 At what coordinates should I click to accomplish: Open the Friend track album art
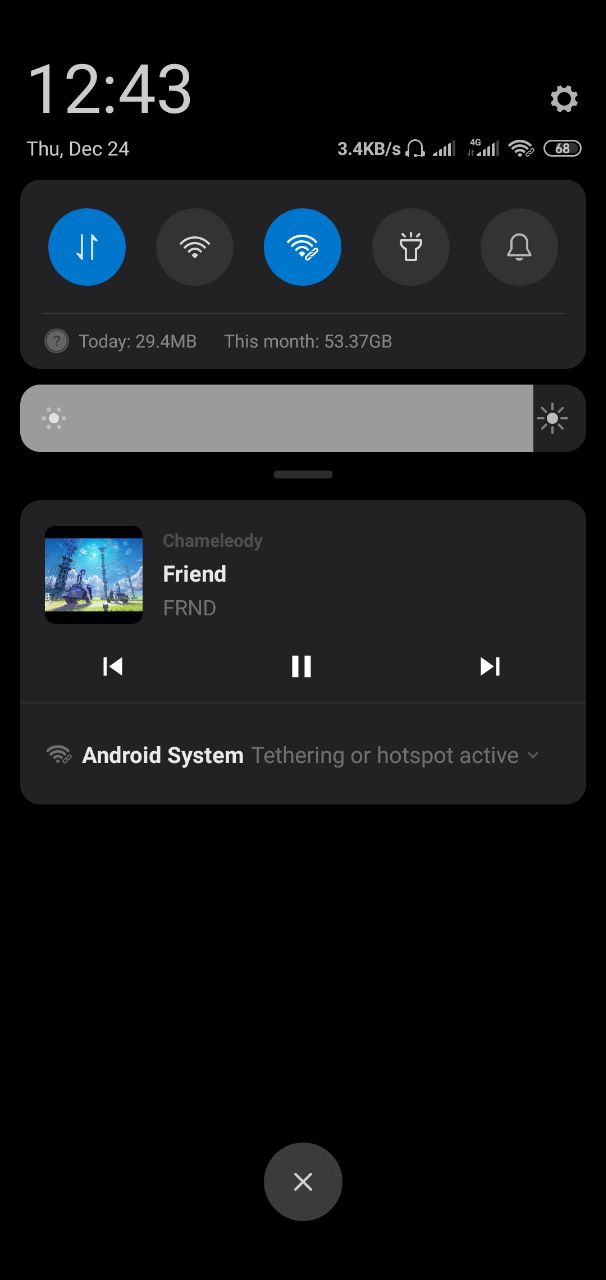pos(94,575)
